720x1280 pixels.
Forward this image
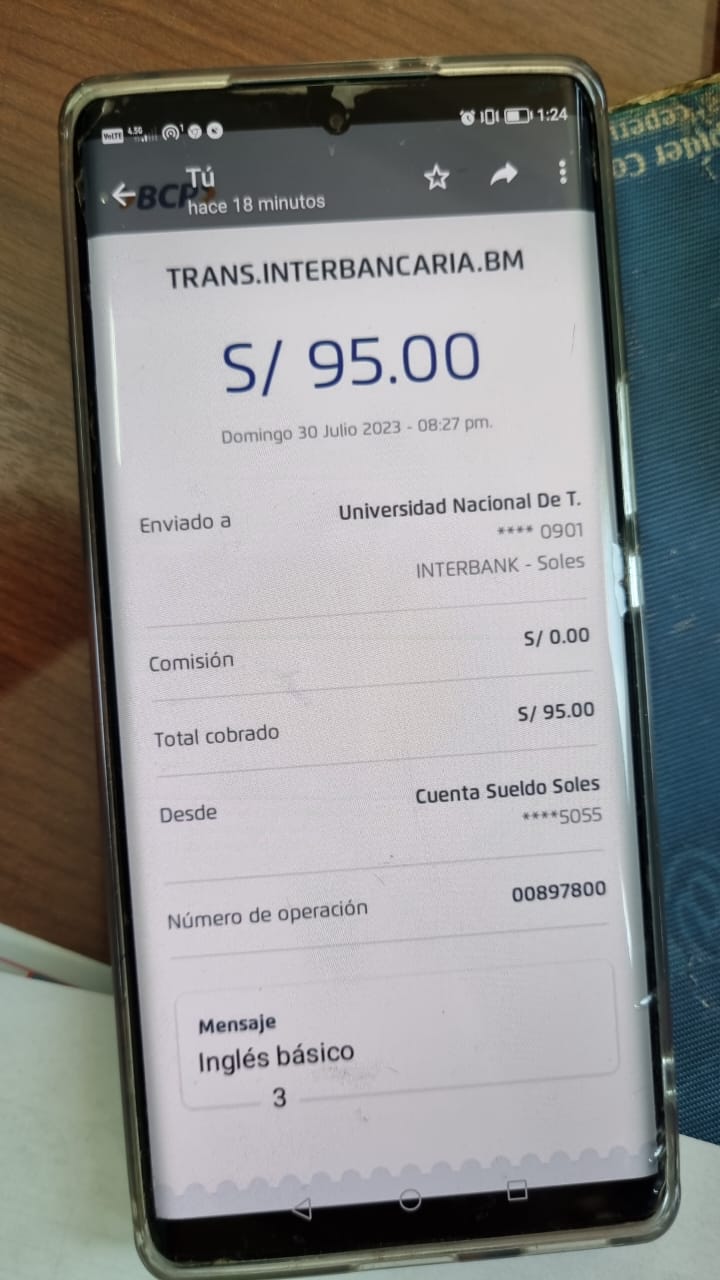click(504, 175)
